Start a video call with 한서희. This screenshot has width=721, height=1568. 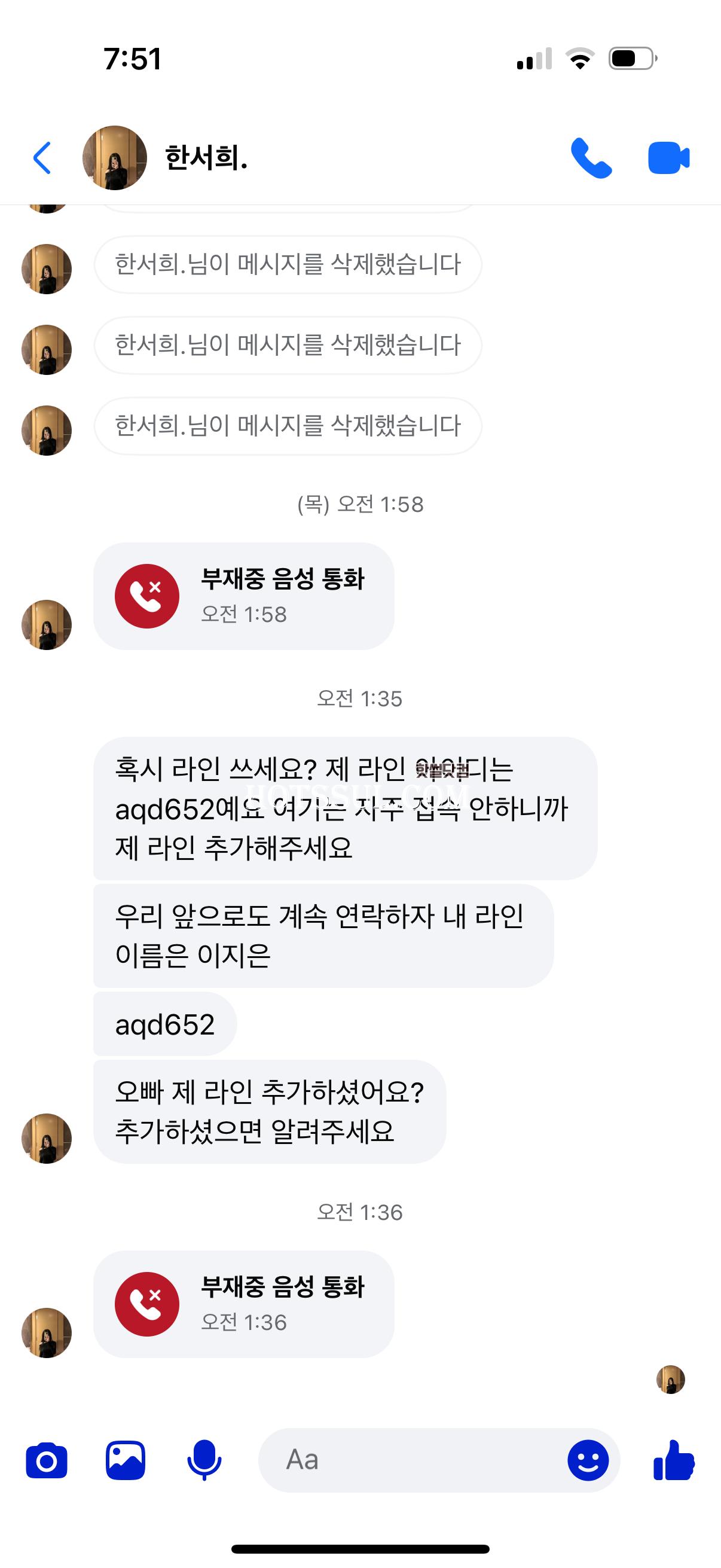click(668, 158)
